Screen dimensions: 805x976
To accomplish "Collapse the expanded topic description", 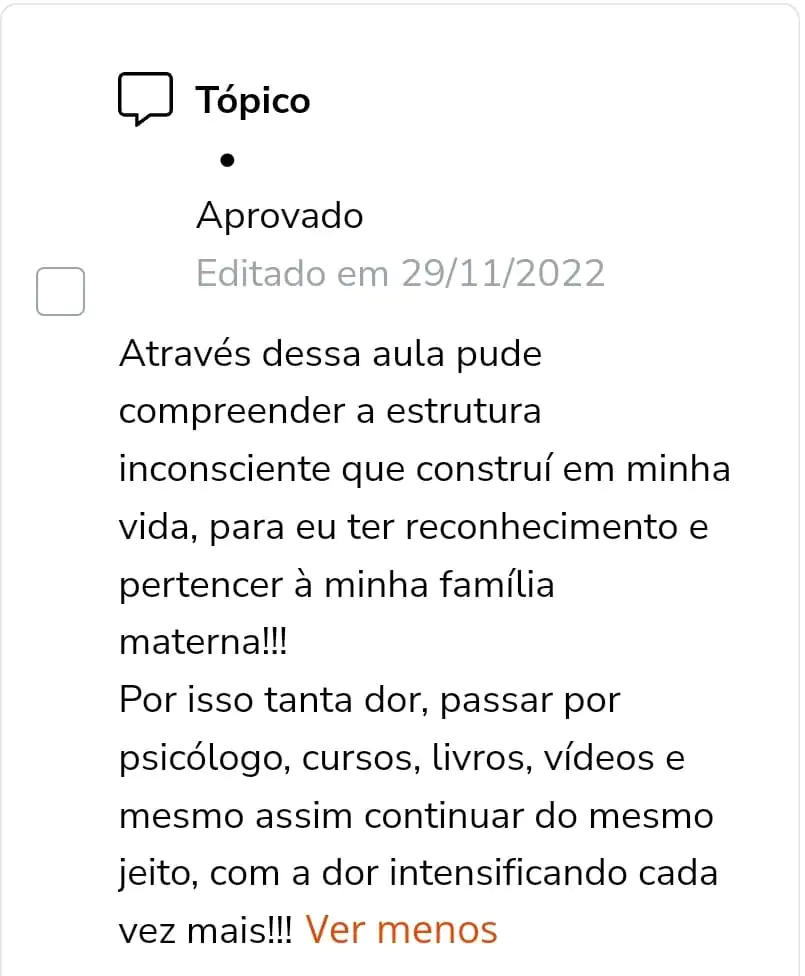I will 402,929.
